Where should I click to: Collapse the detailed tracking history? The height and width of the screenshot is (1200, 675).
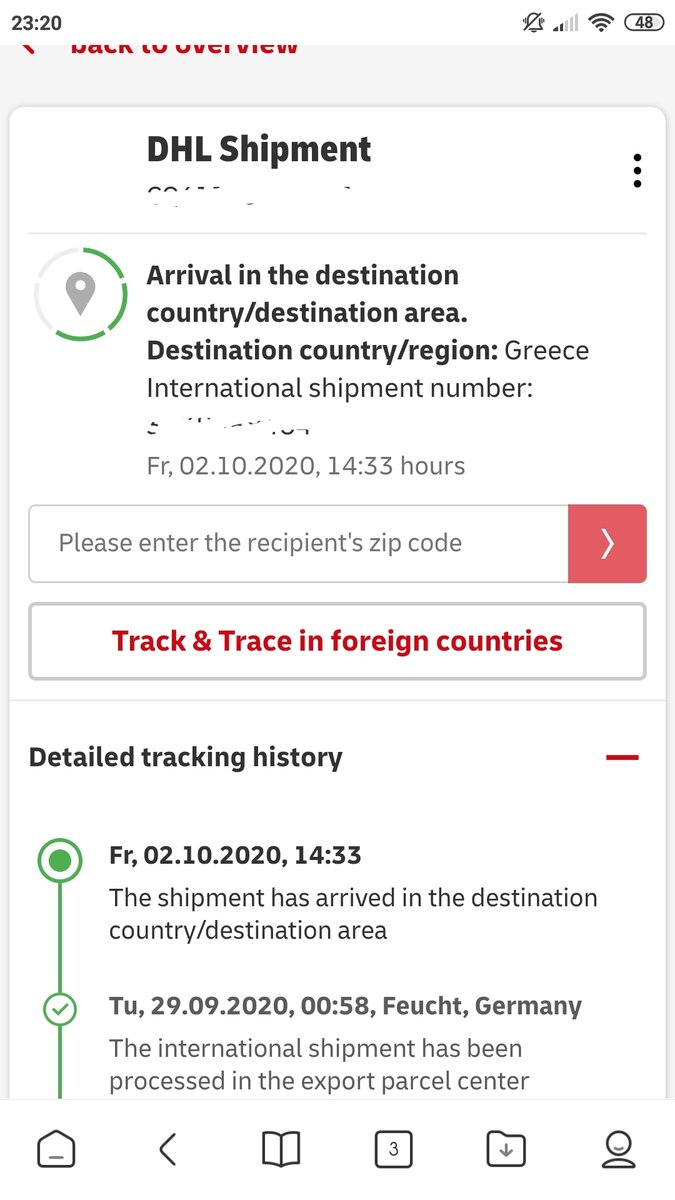click(622, 758)
